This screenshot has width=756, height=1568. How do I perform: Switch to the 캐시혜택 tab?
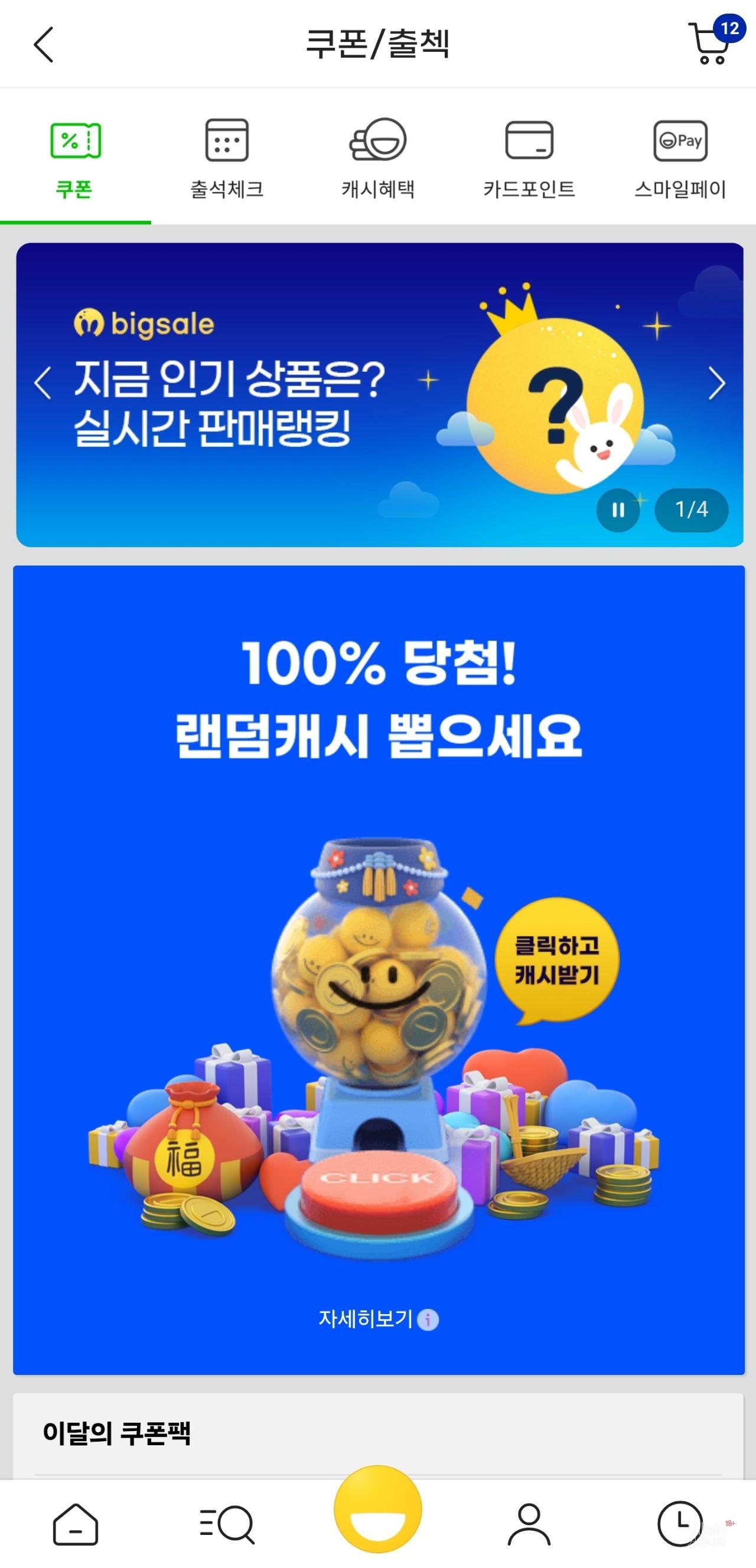coord(377,159)
